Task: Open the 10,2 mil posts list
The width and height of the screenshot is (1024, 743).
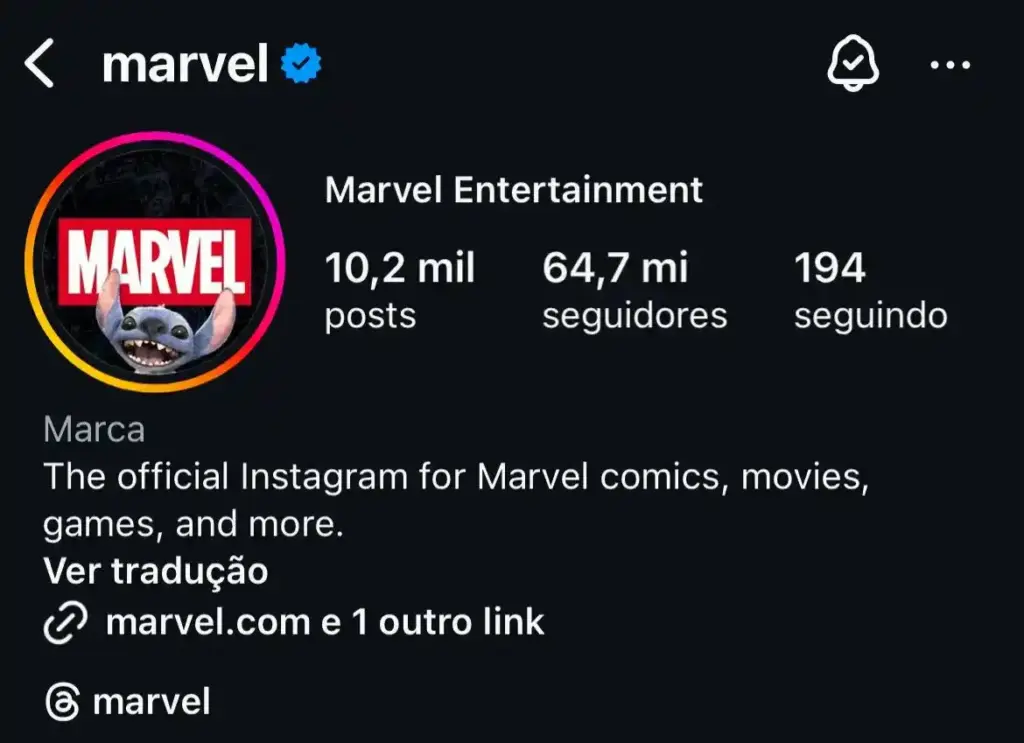Action: tap(399, 290)
